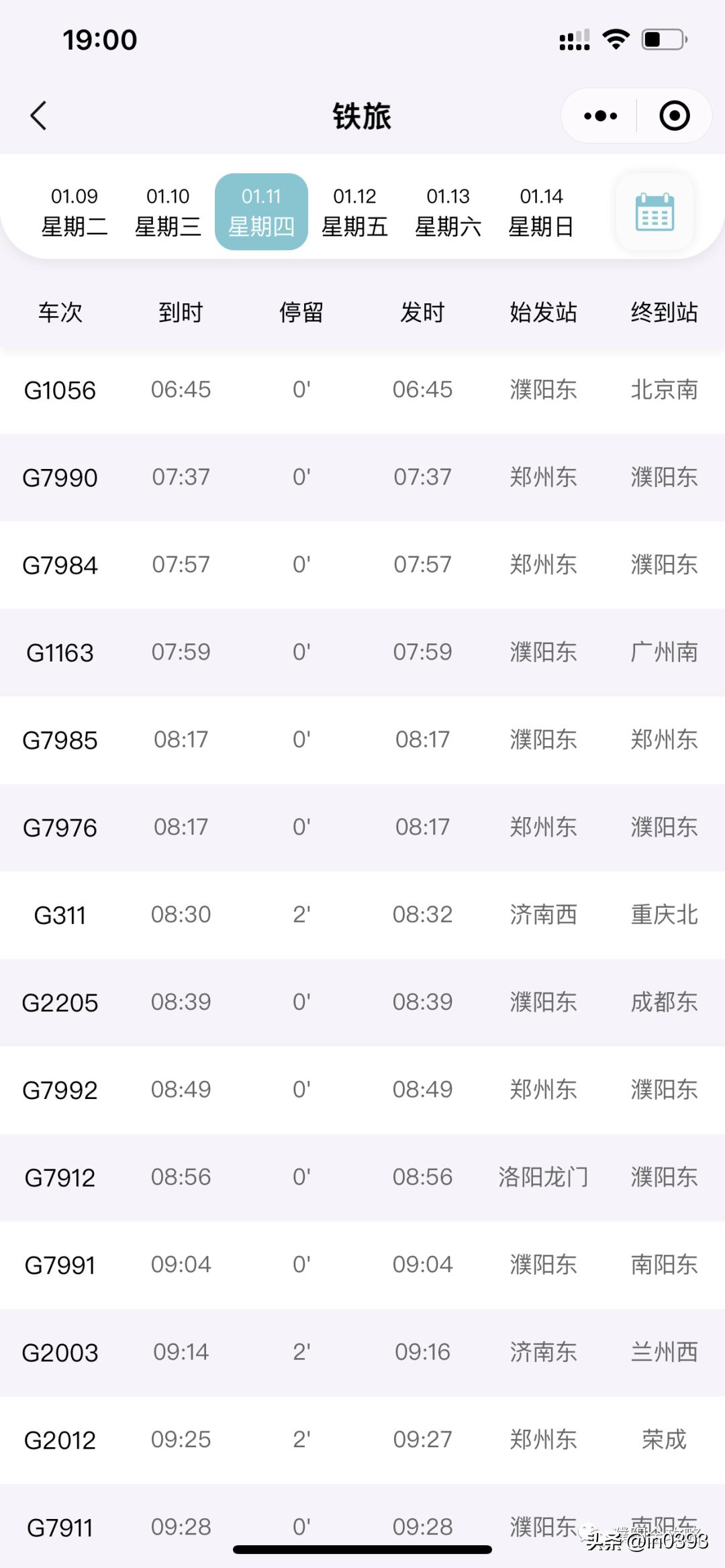
Task: View train G2205 to 成都东
Action: pyautogui.click(x=362, y=1002)
